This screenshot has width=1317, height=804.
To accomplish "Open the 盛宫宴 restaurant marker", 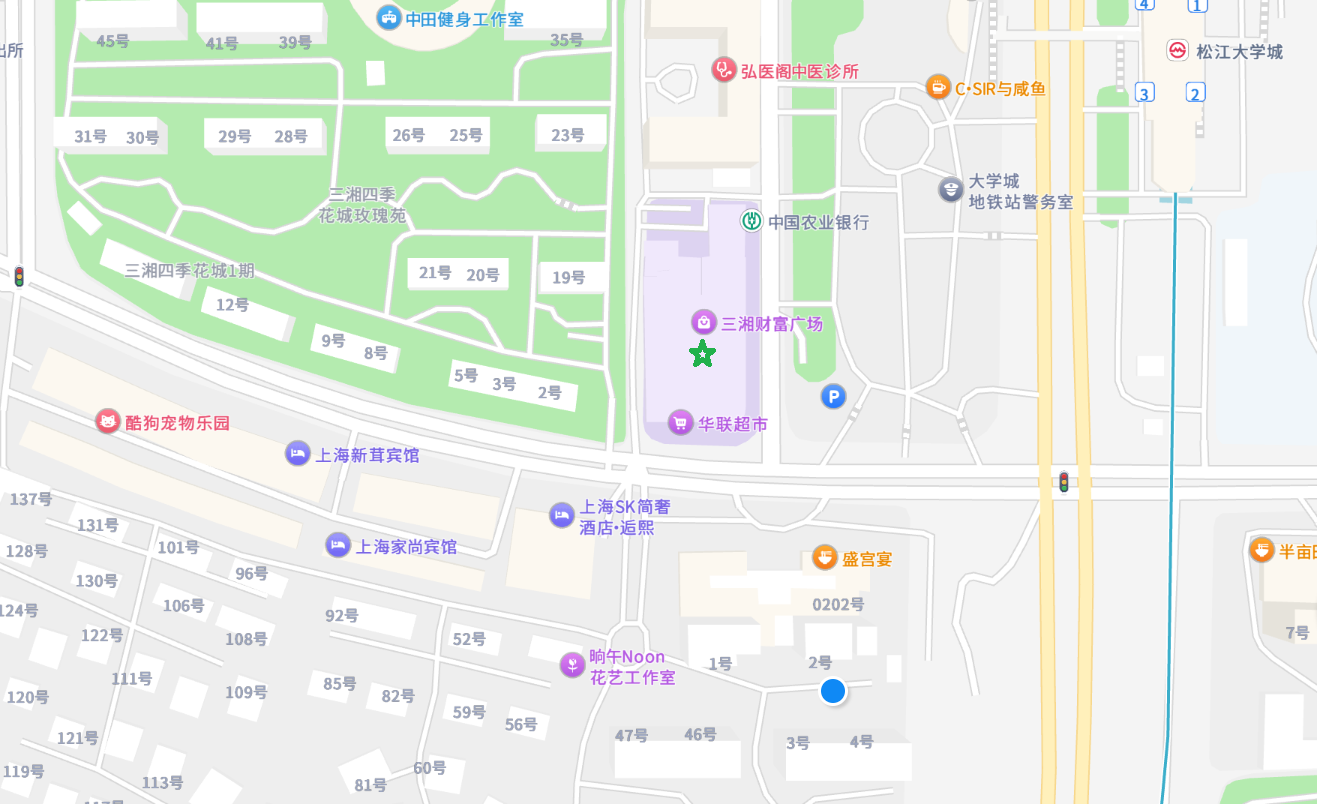I will 824,557.
